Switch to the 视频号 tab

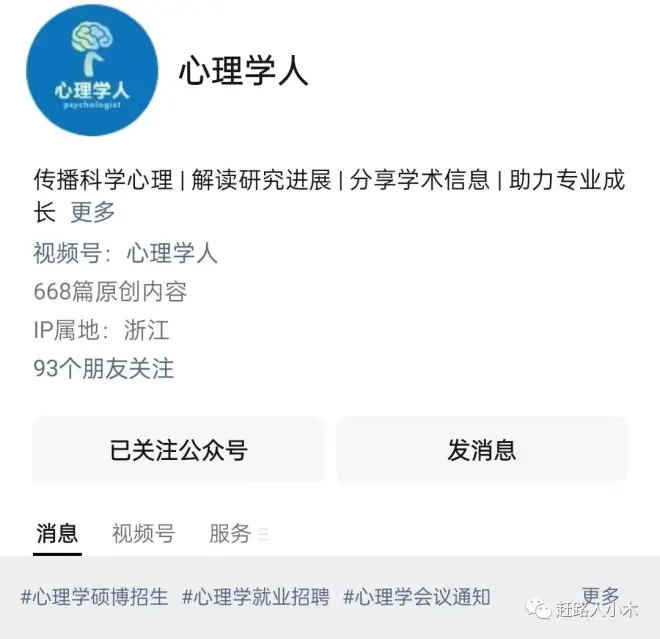tap(143, 534)
